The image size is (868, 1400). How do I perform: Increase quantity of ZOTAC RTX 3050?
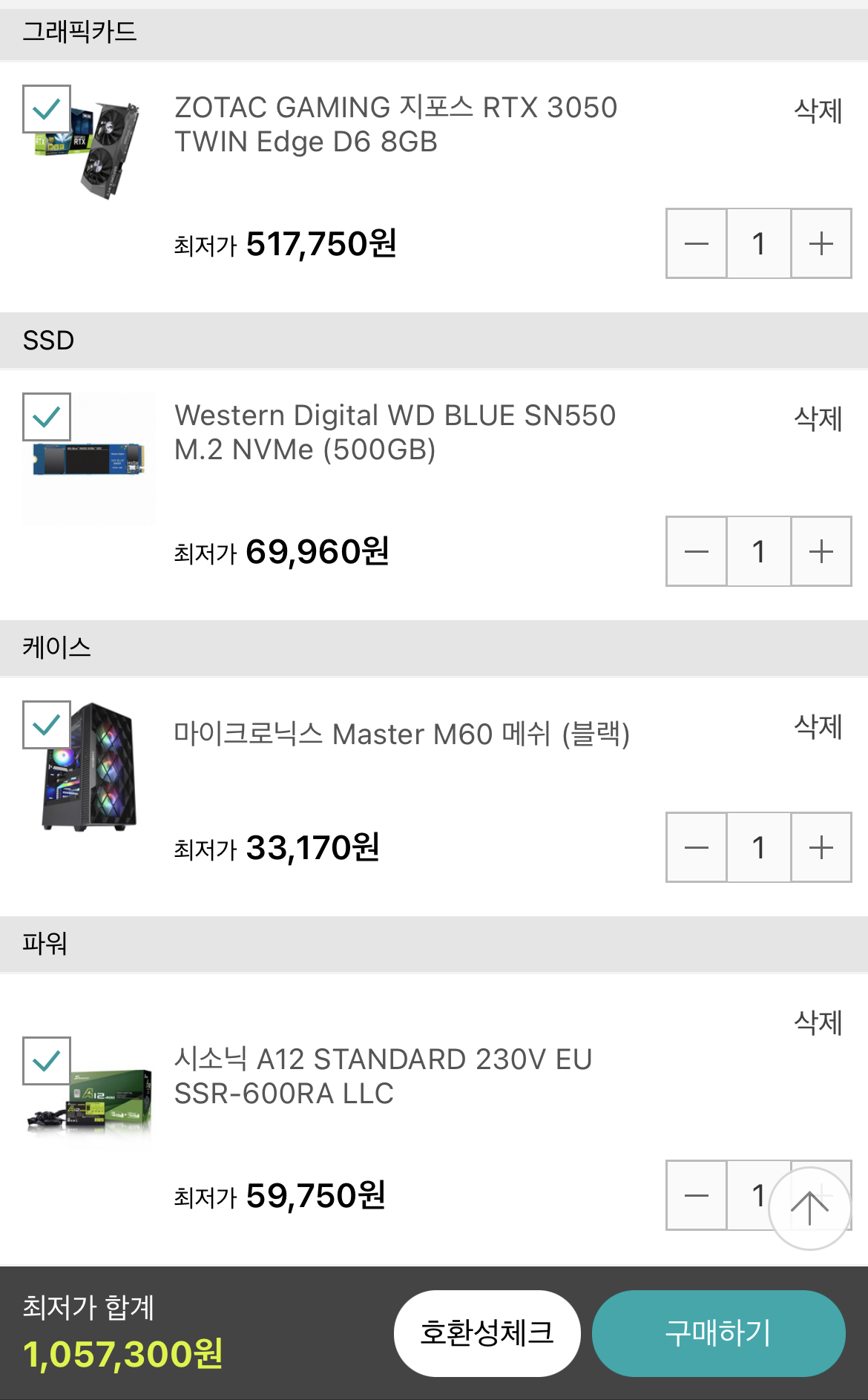click(x=821, y=243)
